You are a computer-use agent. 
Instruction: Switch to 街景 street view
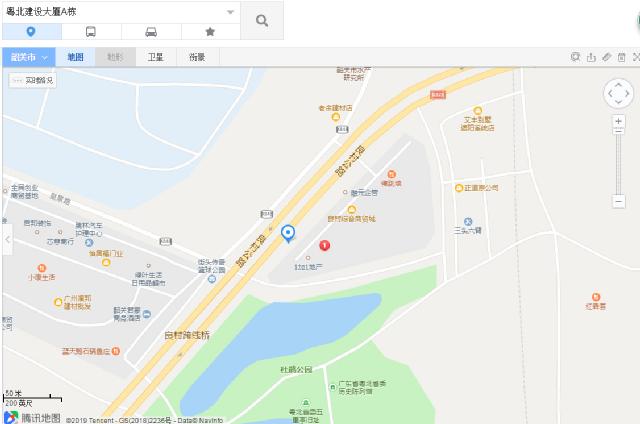point(197,58)
